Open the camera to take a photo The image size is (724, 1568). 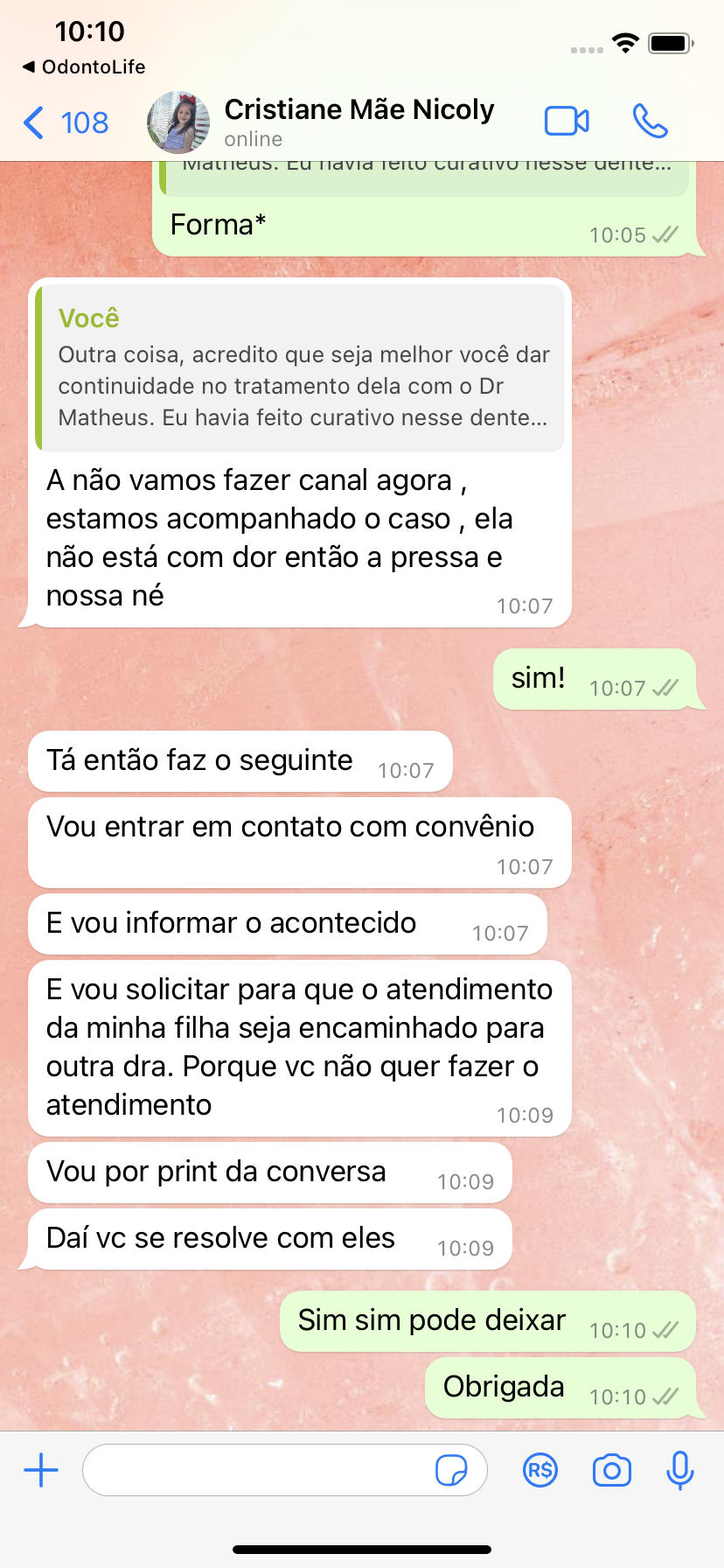click(x=611, y=1470)
